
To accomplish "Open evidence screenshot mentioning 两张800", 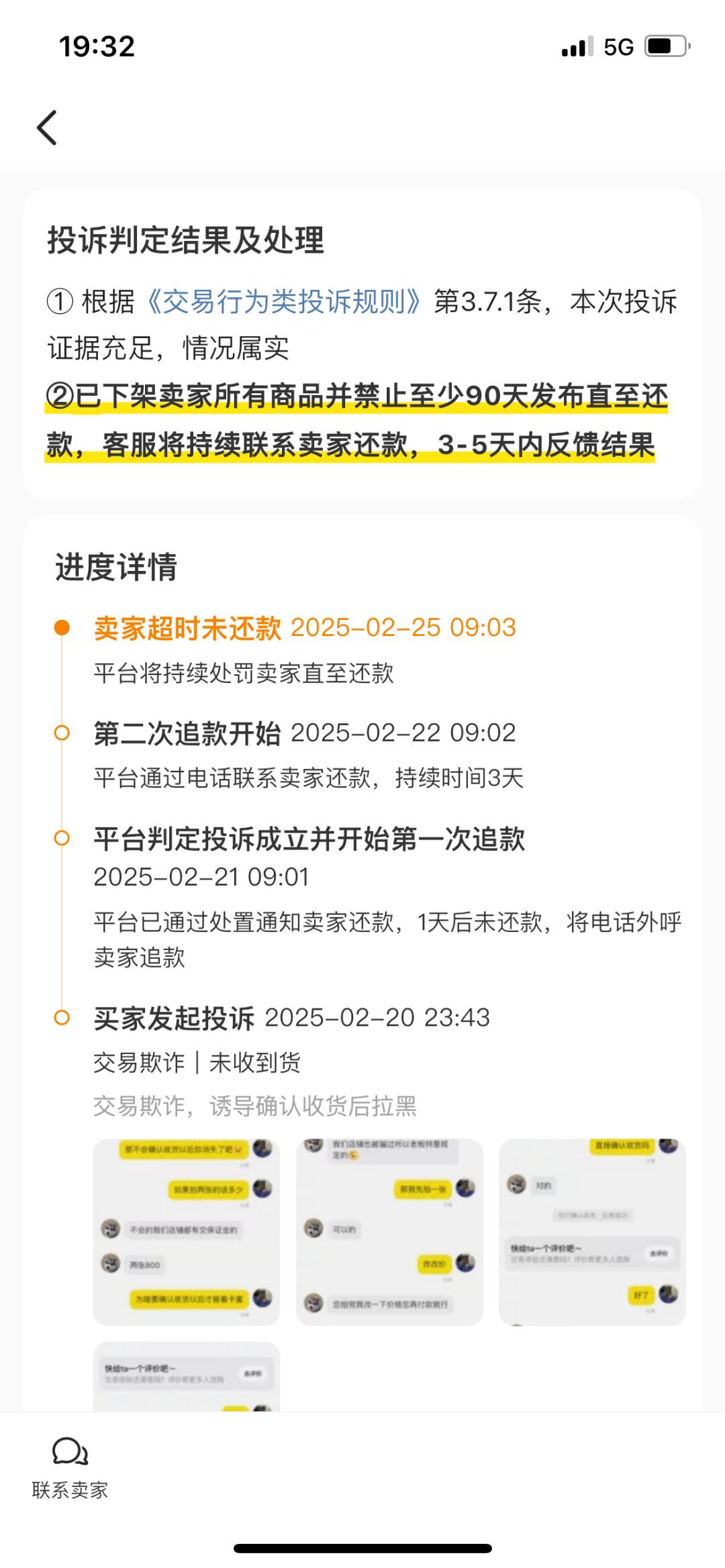I will 186,1232.
